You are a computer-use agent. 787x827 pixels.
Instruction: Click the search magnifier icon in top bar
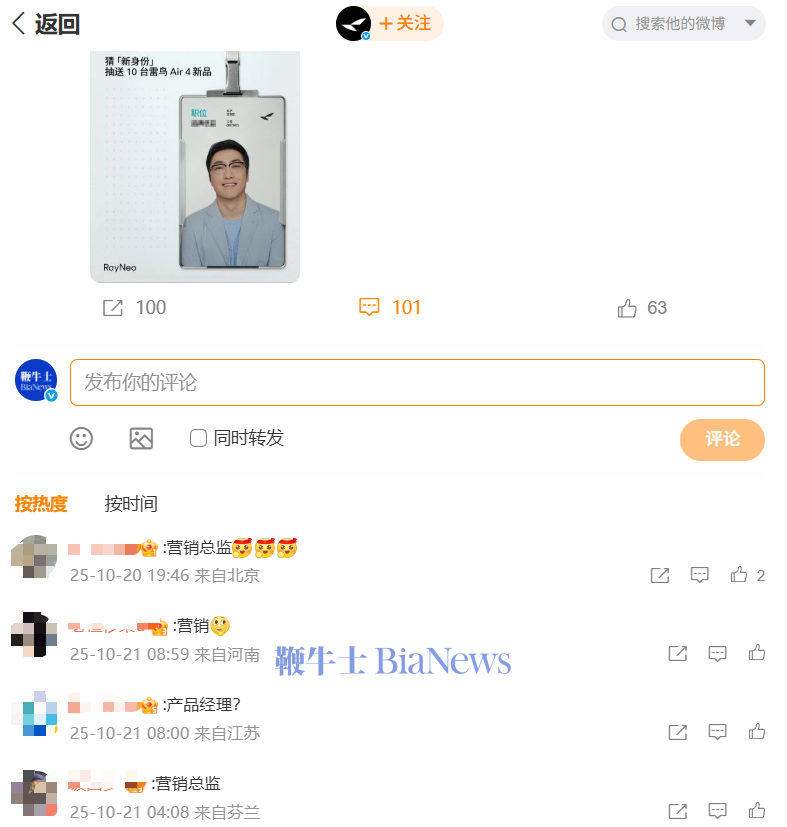pos(619,23)
